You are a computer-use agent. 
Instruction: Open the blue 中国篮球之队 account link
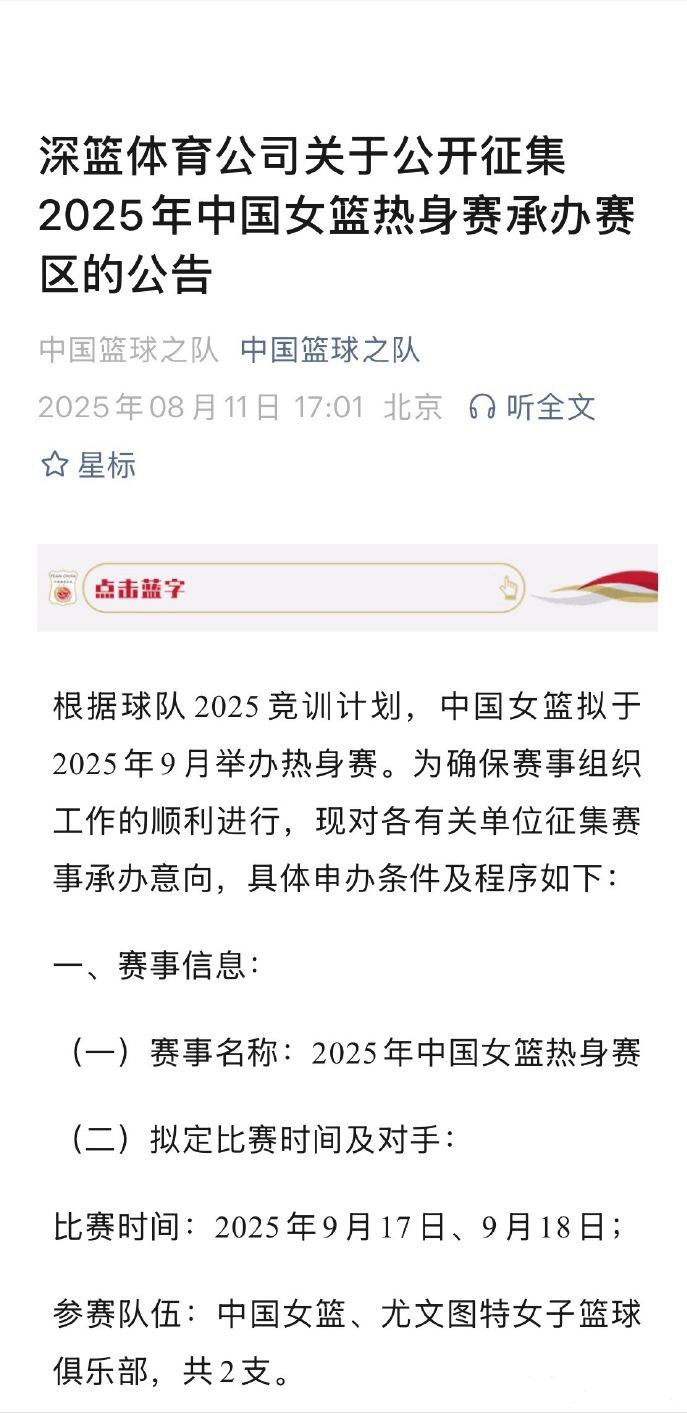coord(330,350)
